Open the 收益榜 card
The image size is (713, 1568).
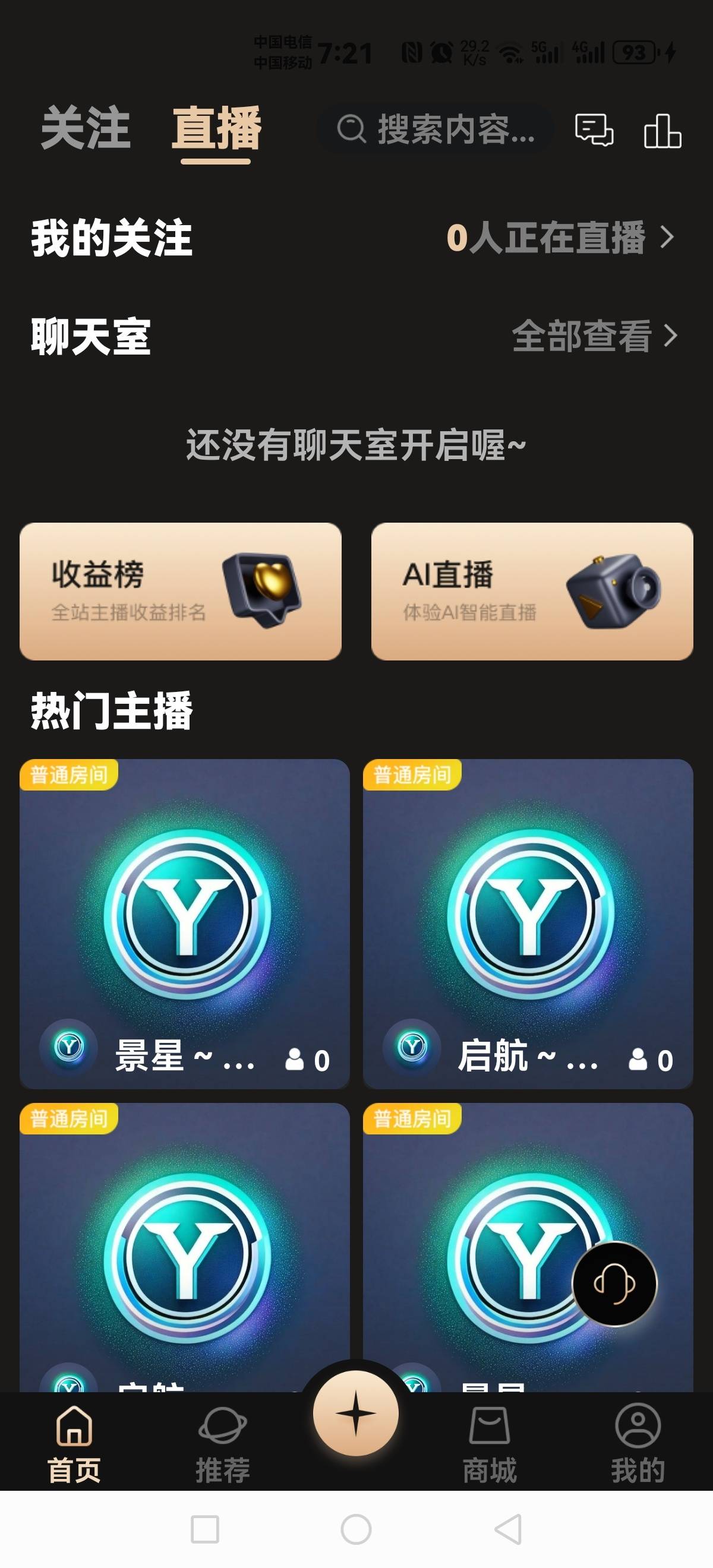pyautogui.click(x=180, y=591)
